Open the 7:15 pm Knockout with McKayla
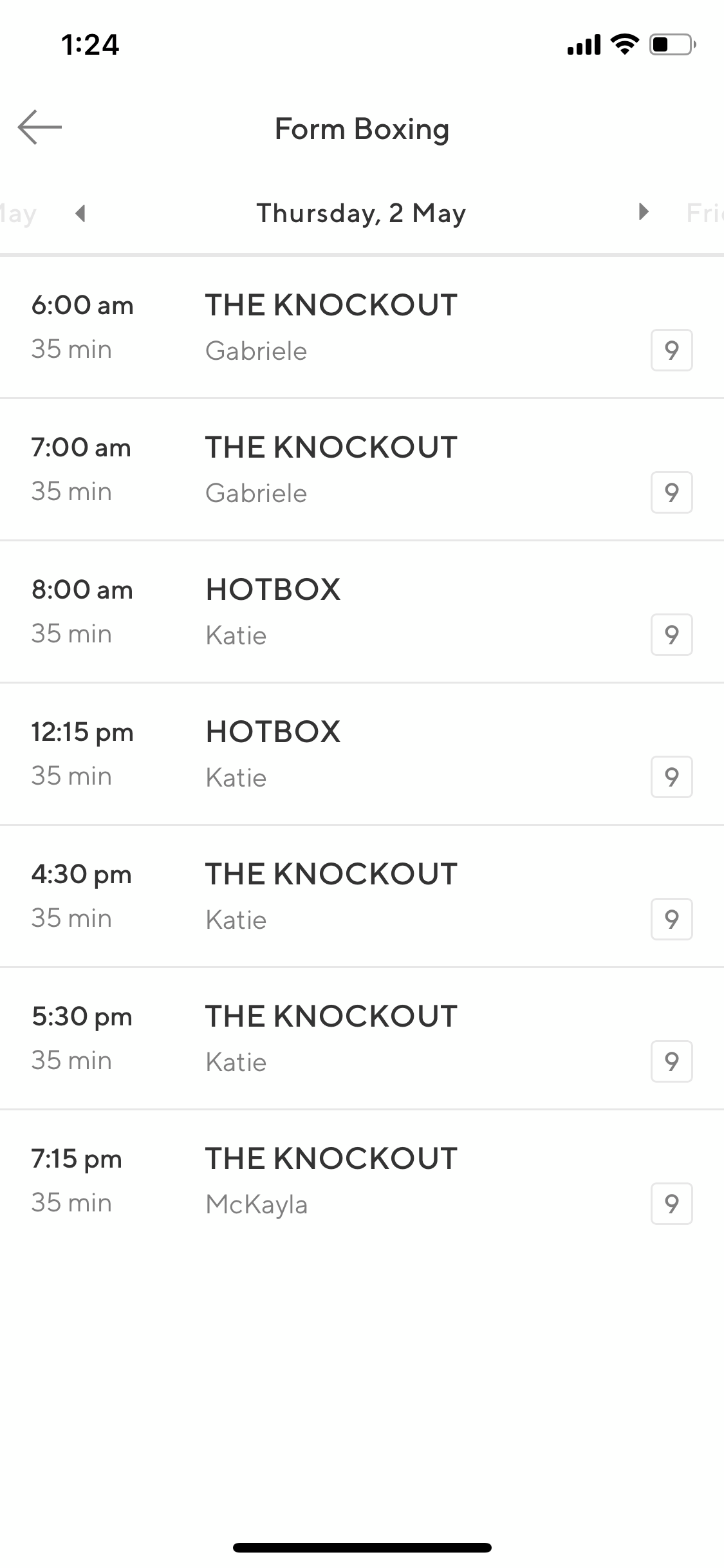Screen dimensions: 724x1568 click(362, 1181)
